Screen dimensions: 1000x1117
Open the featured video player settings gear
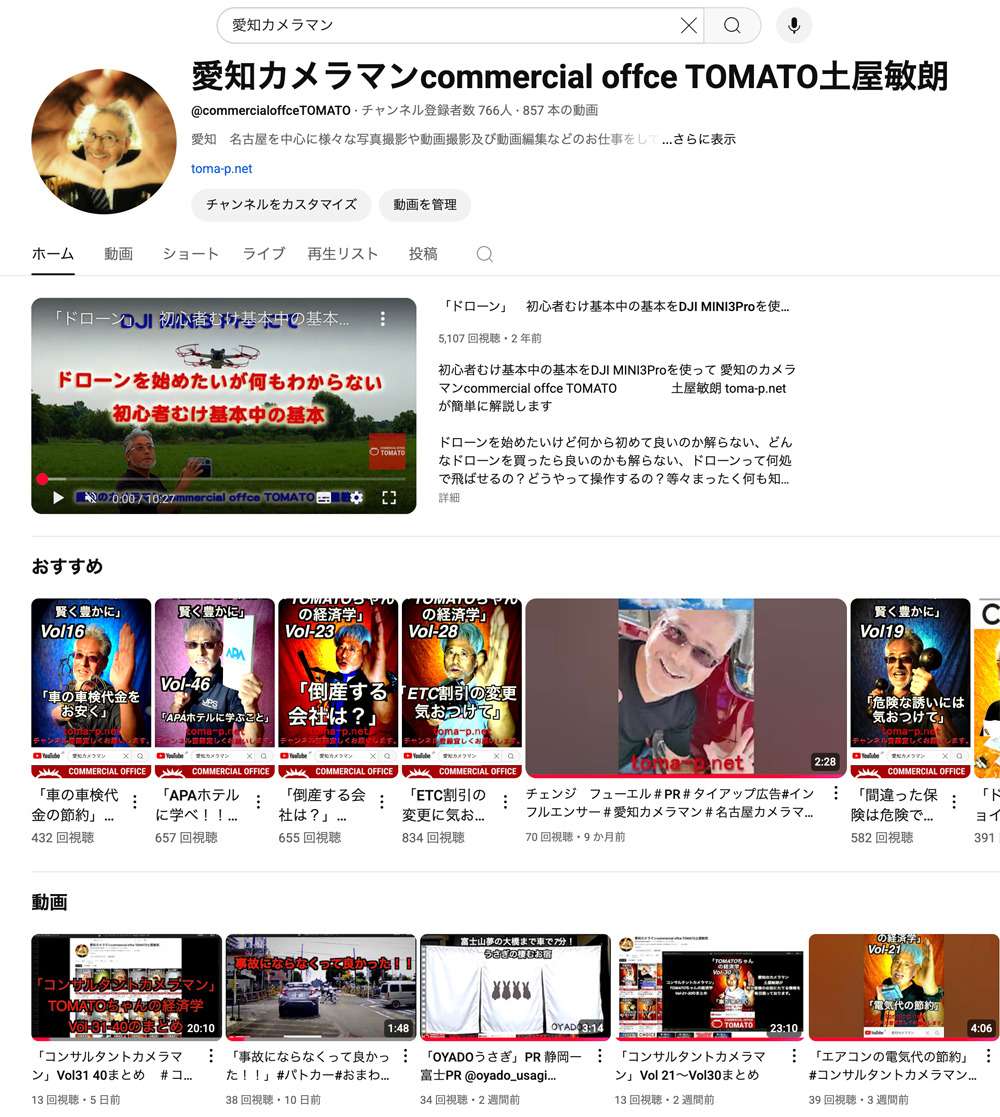pos(356,497)
